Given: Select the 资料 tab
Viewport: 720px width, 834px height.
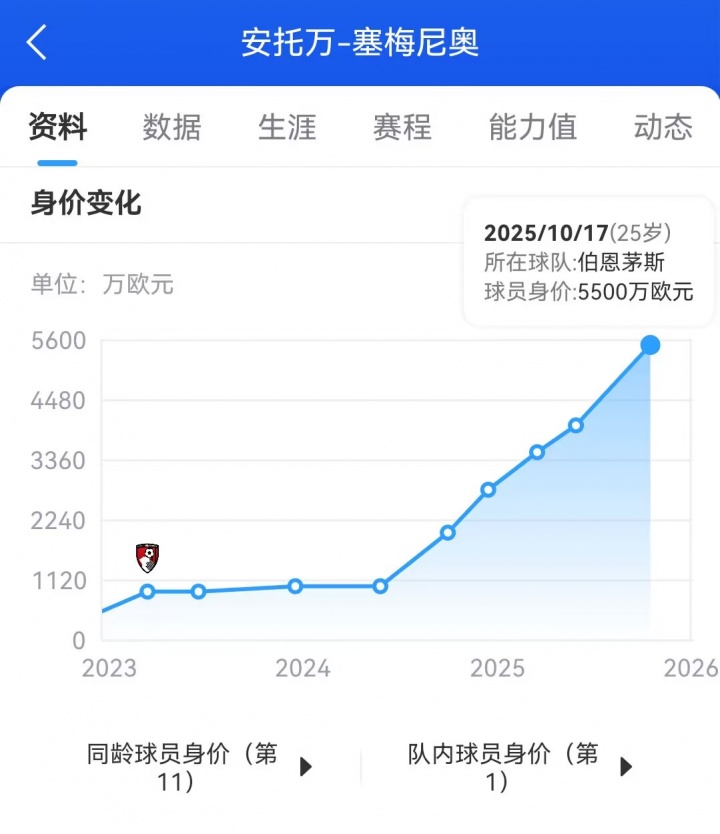Looking at the screenshot, I should coord(58,127).
